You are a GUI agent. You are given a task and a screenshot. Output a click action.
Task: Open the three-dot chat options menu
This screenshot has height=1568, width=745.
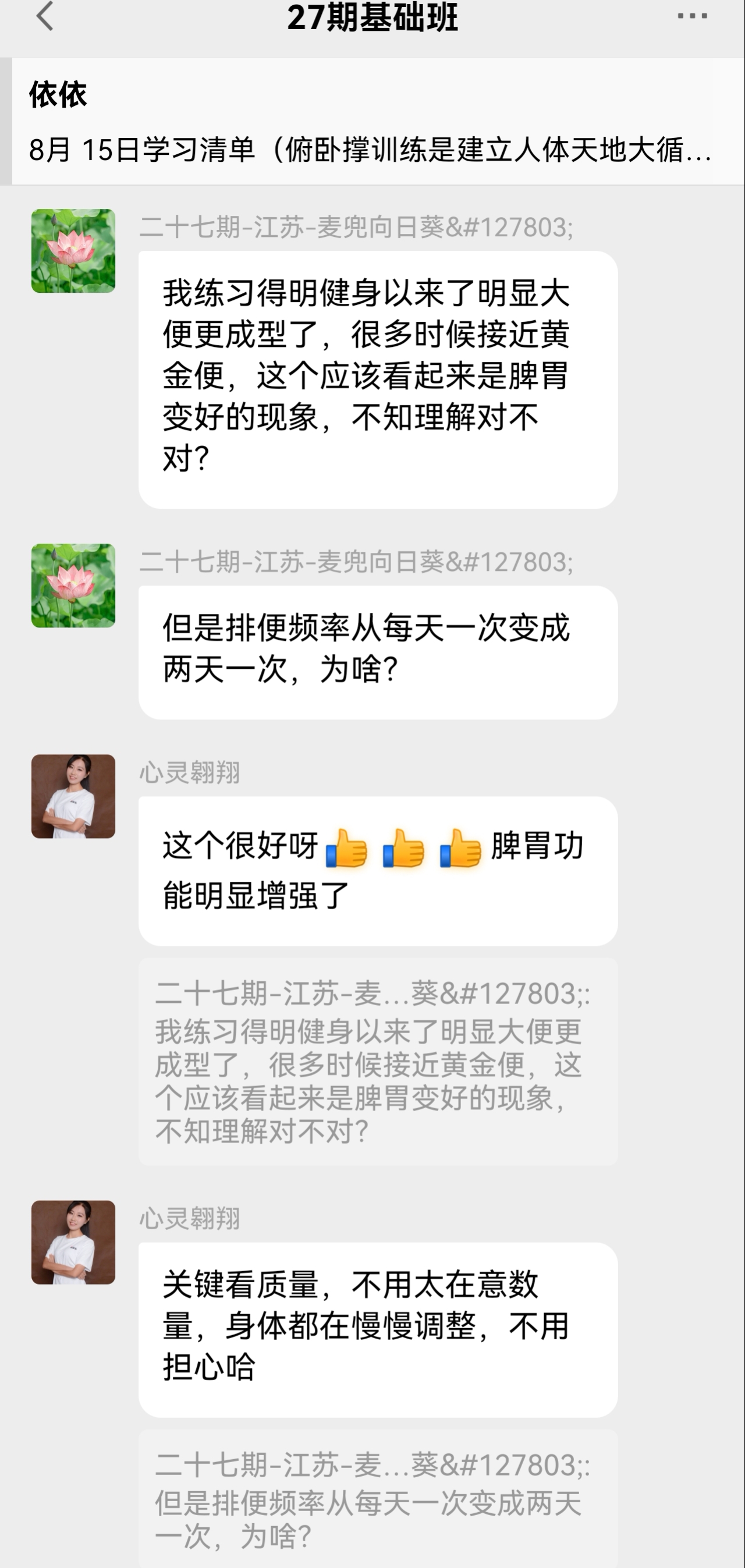(692, 16)
